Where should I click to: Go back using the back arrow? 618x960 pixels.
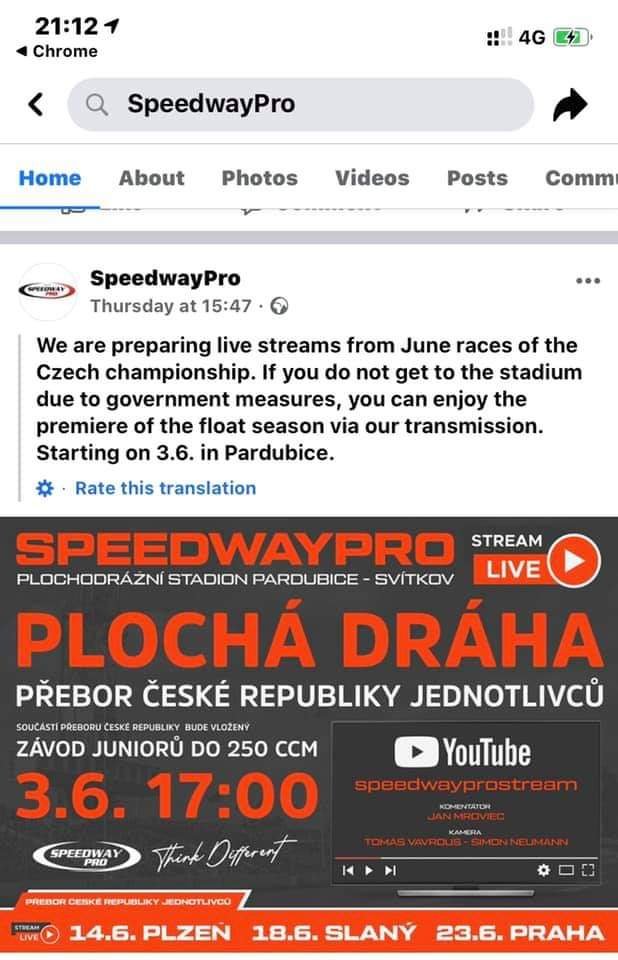click(x=36, y=104)
